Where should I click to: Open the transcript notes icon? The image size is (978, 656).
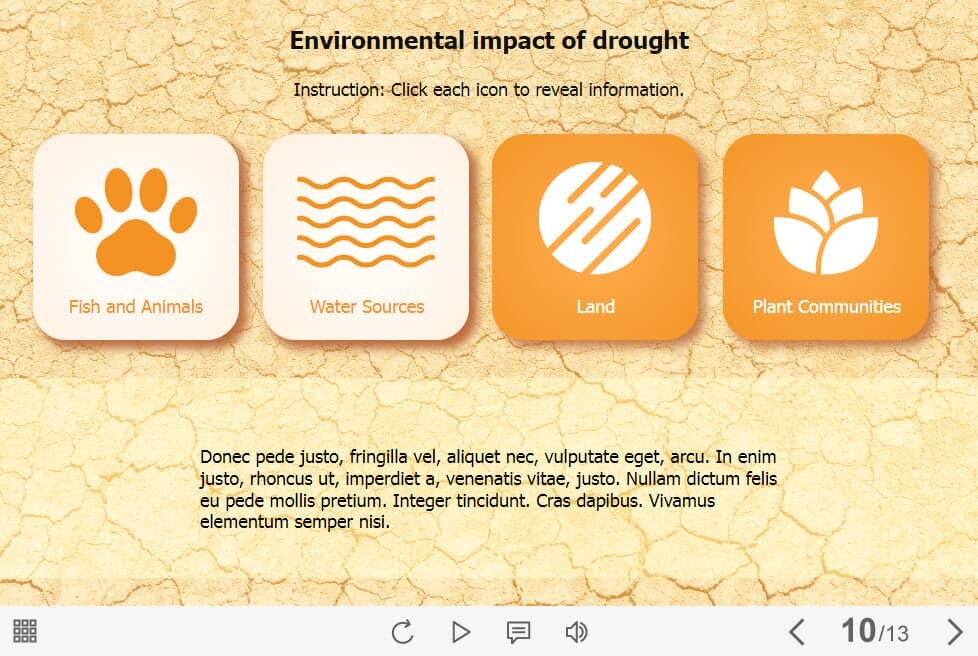tap(518, 632)
